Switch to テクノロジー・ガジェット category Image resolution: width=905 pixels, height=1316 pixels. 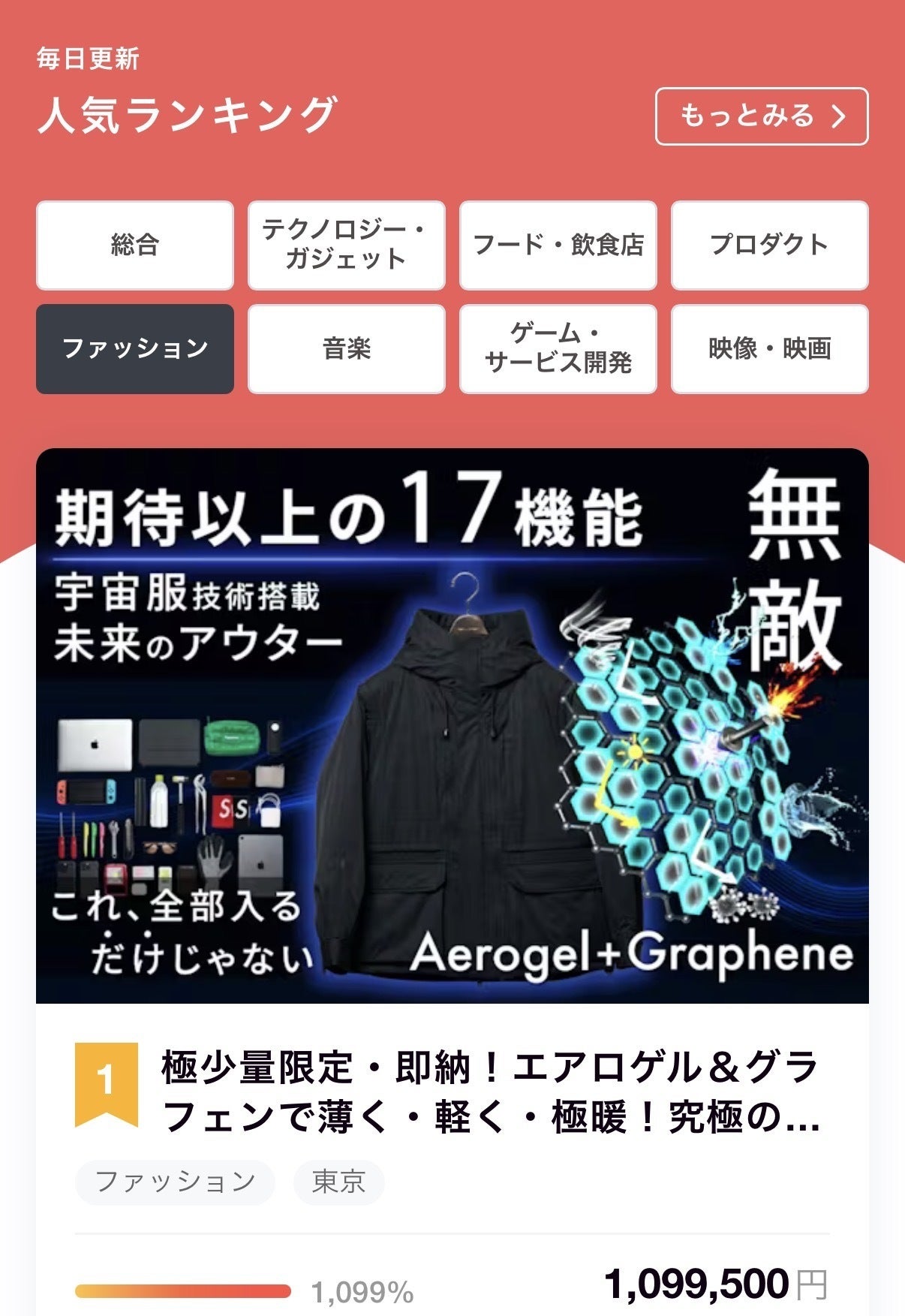tap(346, 245)
